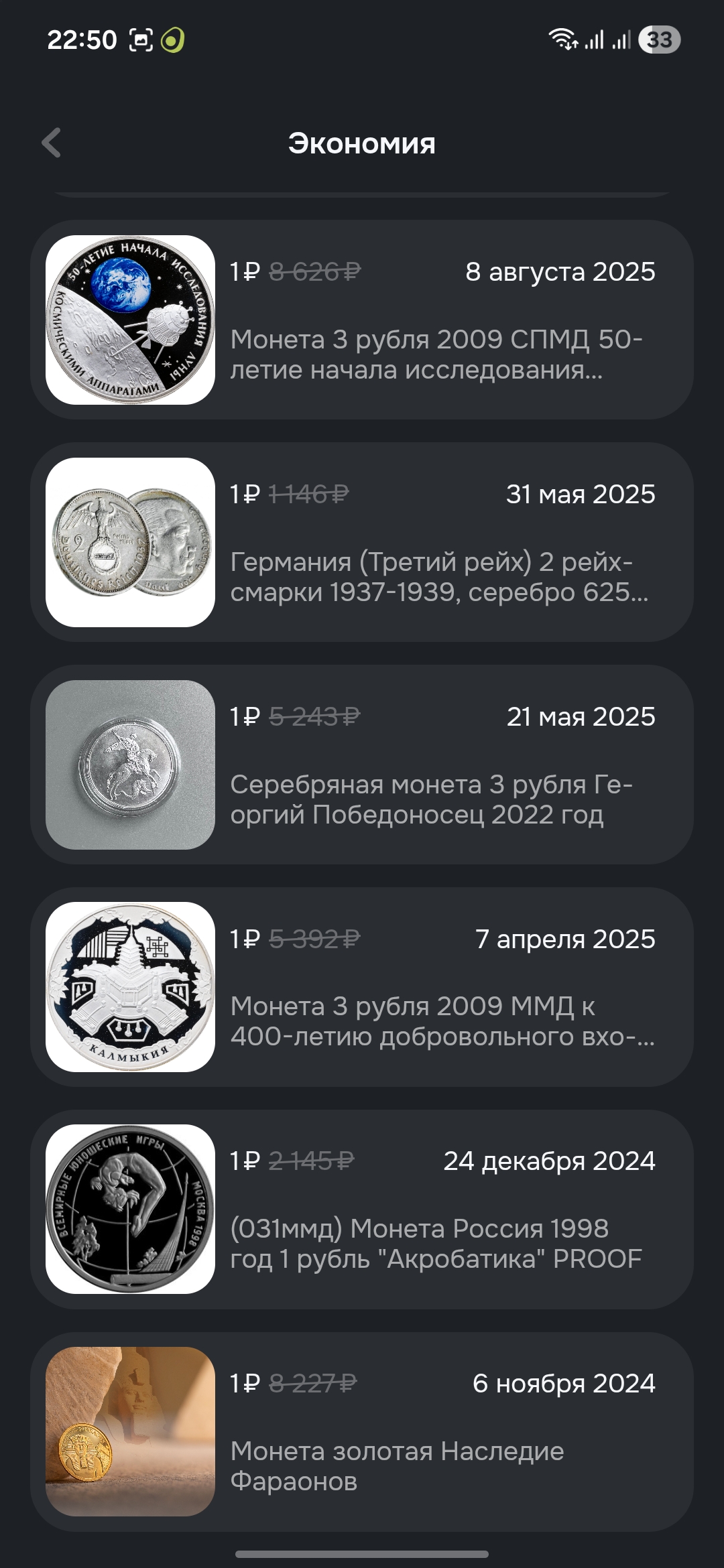Open the 3 рубля 2009 СПМД coin card

362,320
